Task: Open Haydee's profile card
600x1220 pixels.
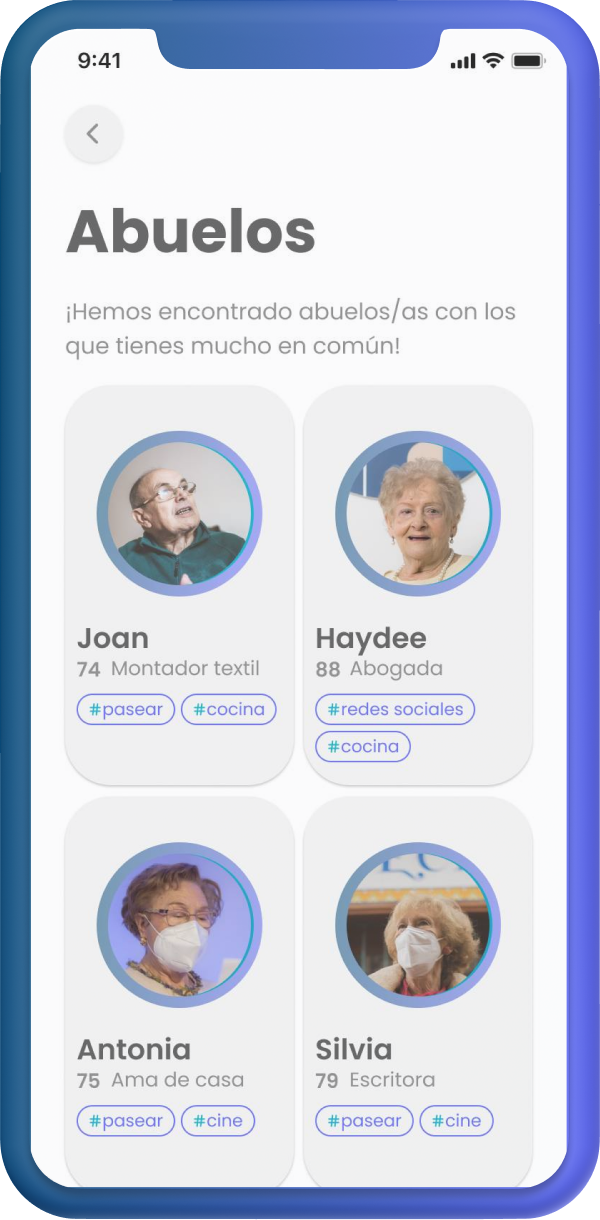Action: tap(418, 560)
